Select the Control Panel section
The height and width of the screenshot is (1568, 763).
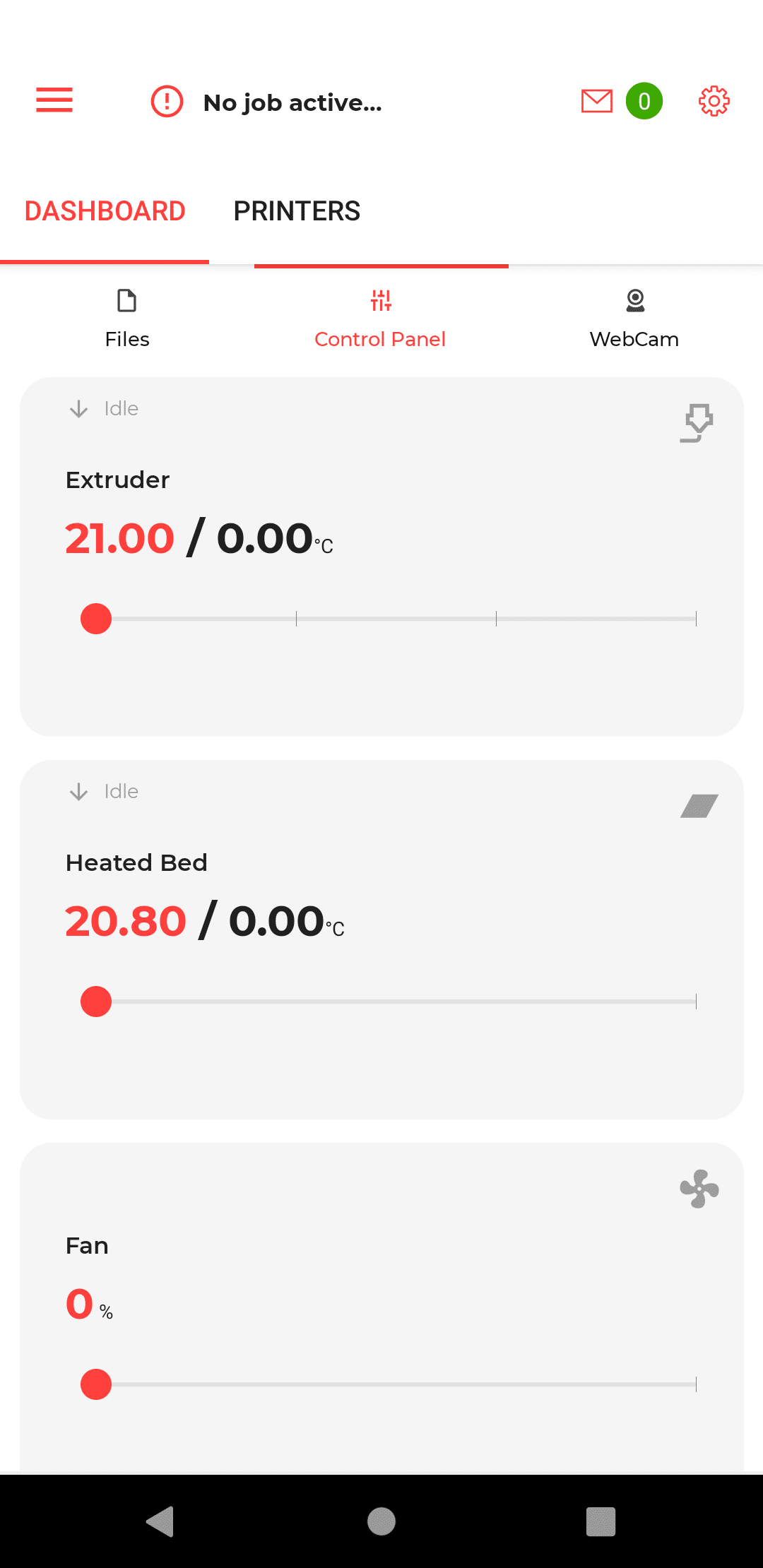click(380, 319)
